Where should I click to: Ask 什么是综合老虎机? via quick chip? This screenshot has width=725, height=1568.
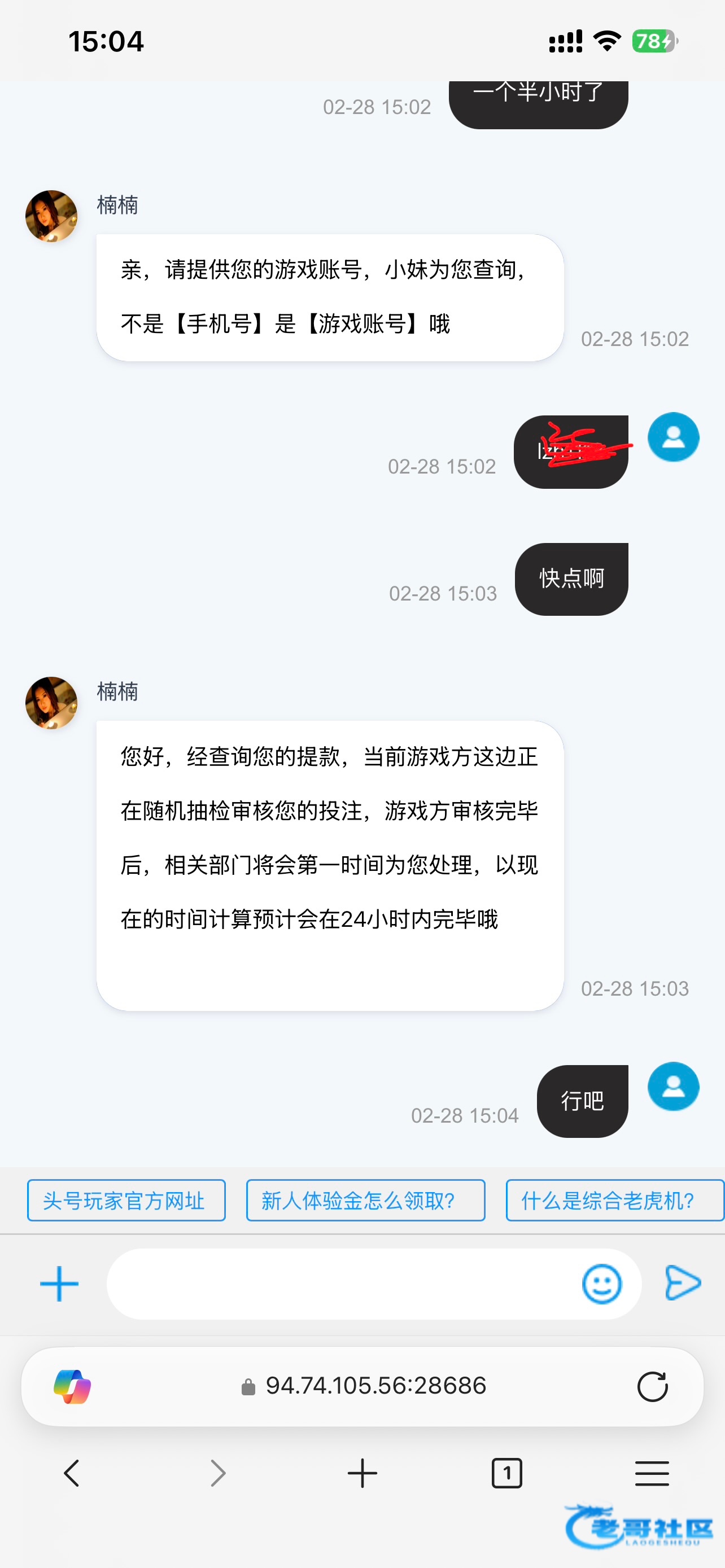(614, 1201)
